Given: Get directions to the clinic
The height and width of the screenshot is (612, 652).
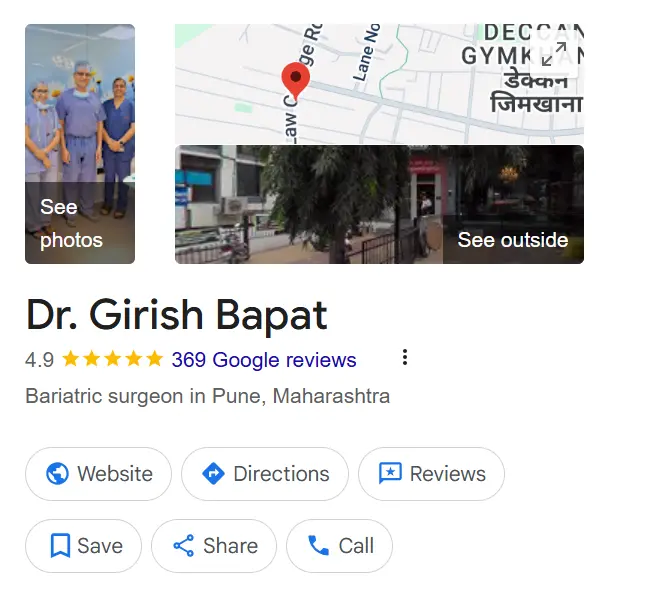Looking at the screenshot, I should 264,474.
